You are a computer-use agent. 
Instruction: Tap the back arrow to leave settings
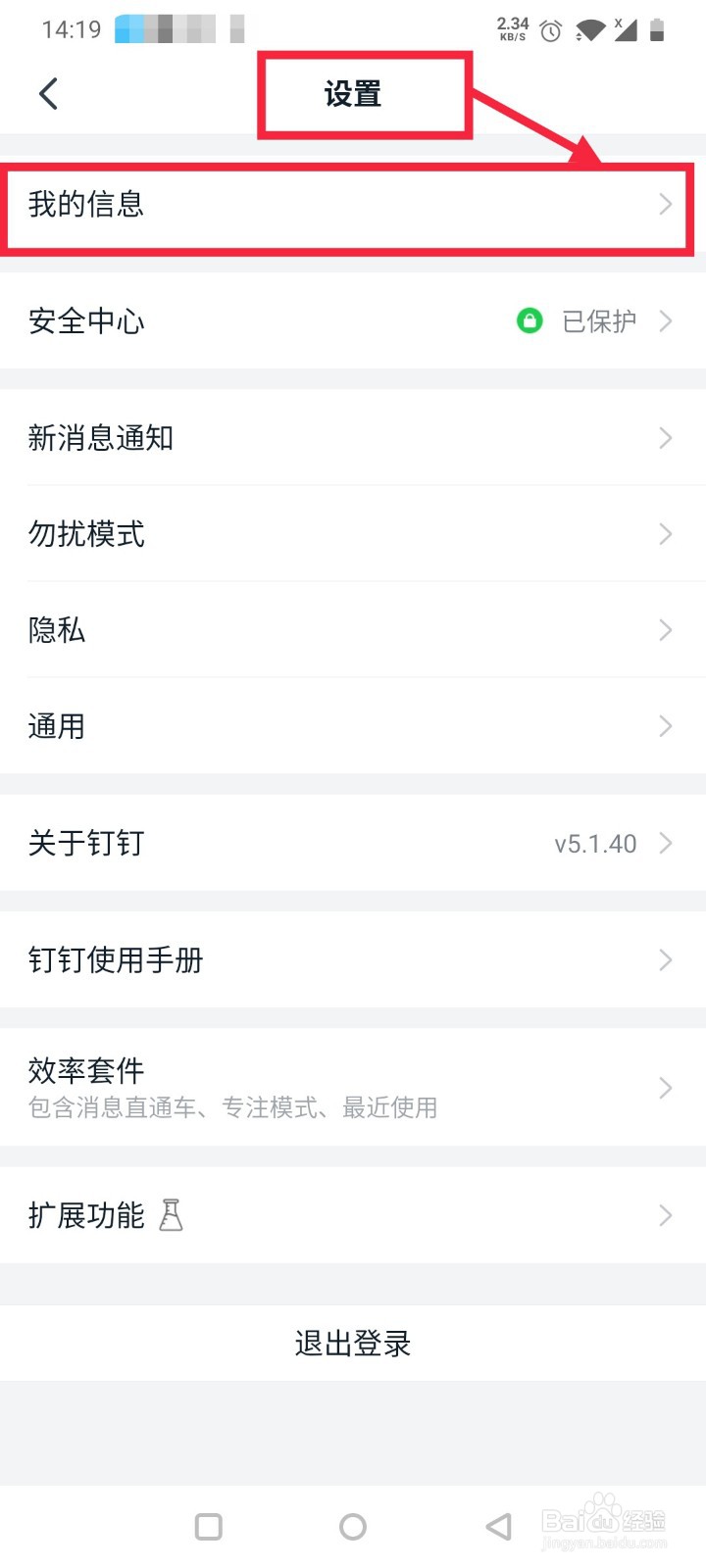point(47,93)
